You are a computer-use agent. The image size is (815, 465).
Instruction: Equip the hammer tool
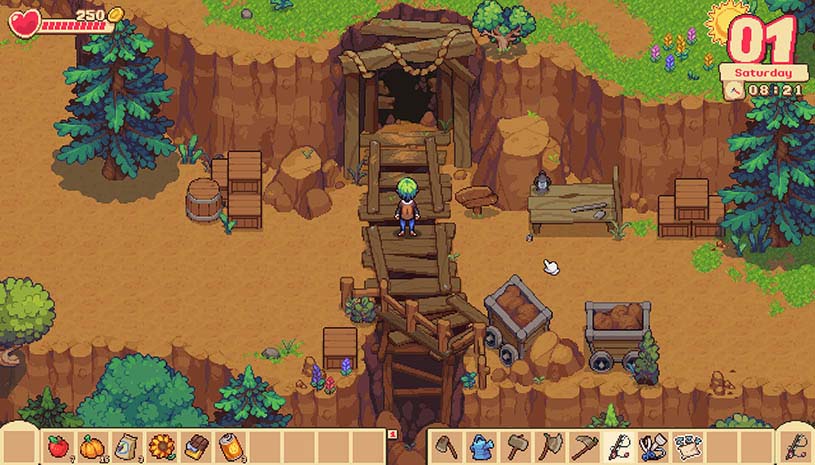point(516,446)
